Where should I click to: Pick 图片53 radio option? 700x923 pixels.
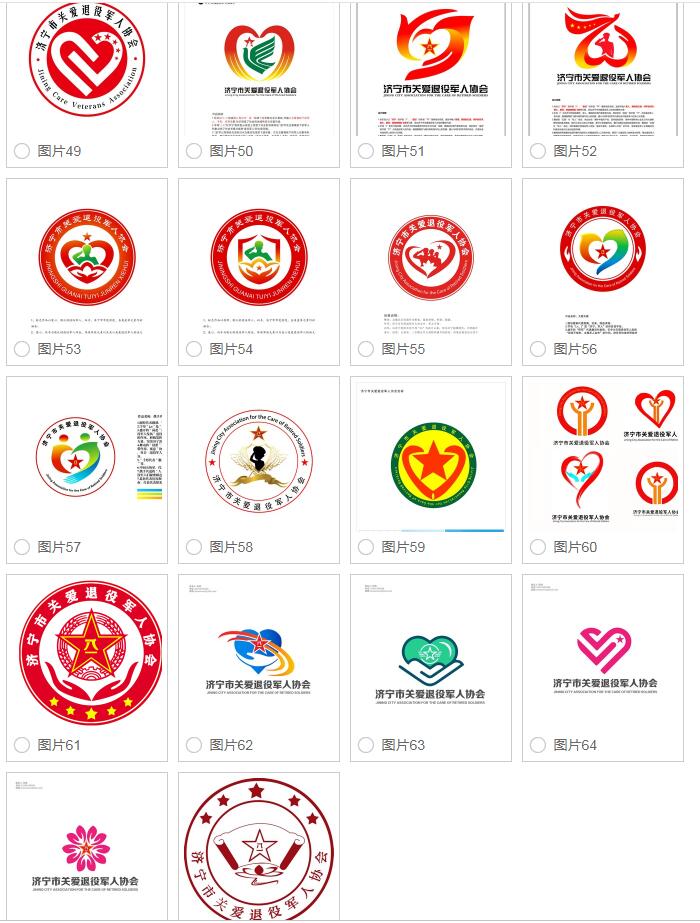click(22, 349)
